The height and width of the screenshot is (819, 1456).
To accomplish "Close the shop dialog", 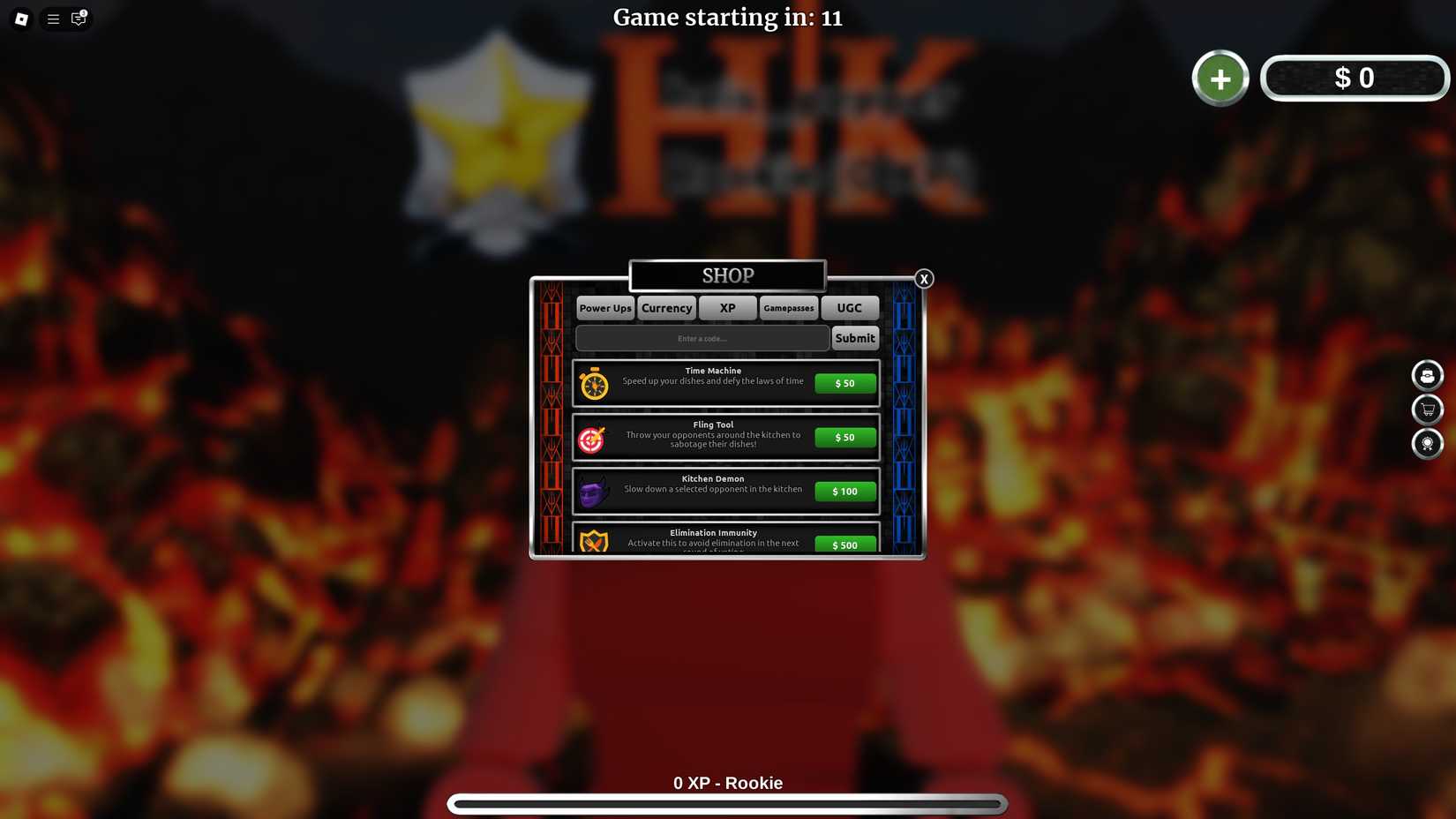I will (x=923, y=279).
